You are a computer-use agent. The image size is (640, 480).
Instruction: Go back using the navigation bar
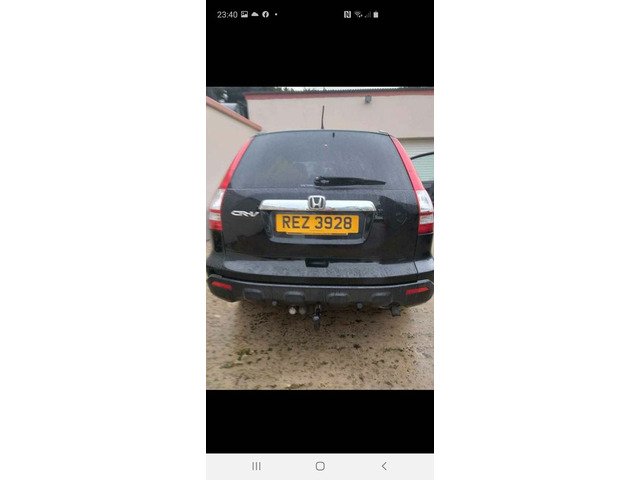[384, 466]
